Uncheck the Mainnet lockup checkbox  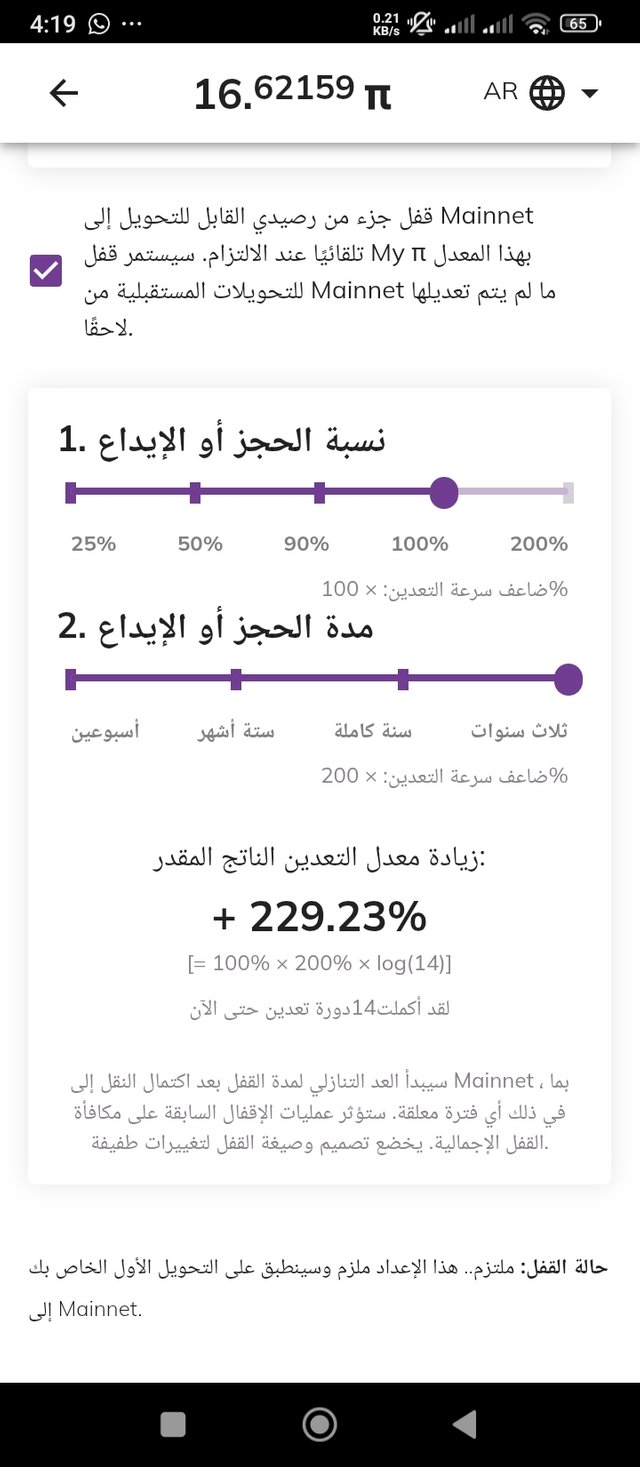[x=46, y=271]
